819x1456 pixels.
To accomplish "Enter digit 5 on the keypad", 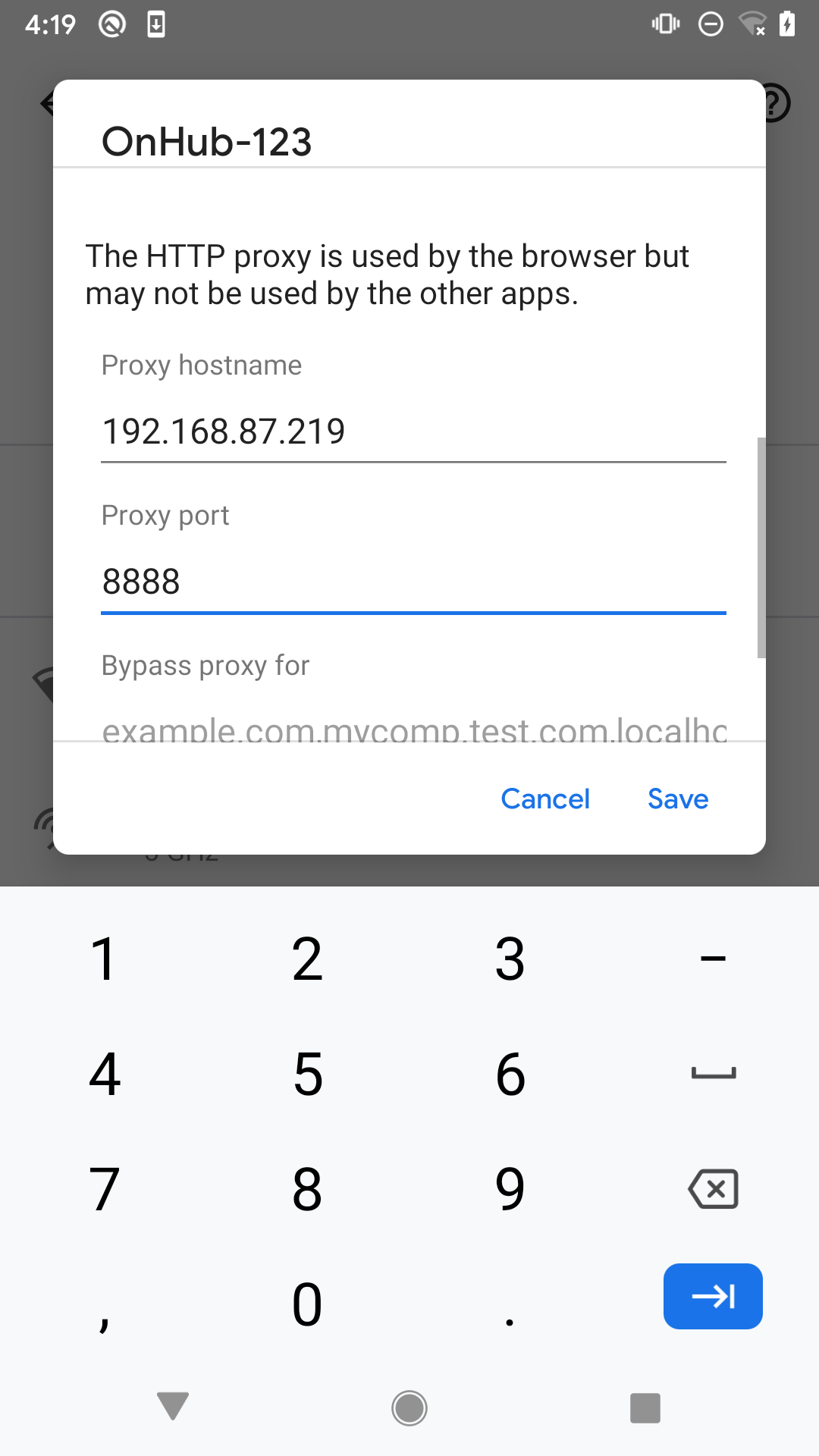I will tap(307, 1074).
